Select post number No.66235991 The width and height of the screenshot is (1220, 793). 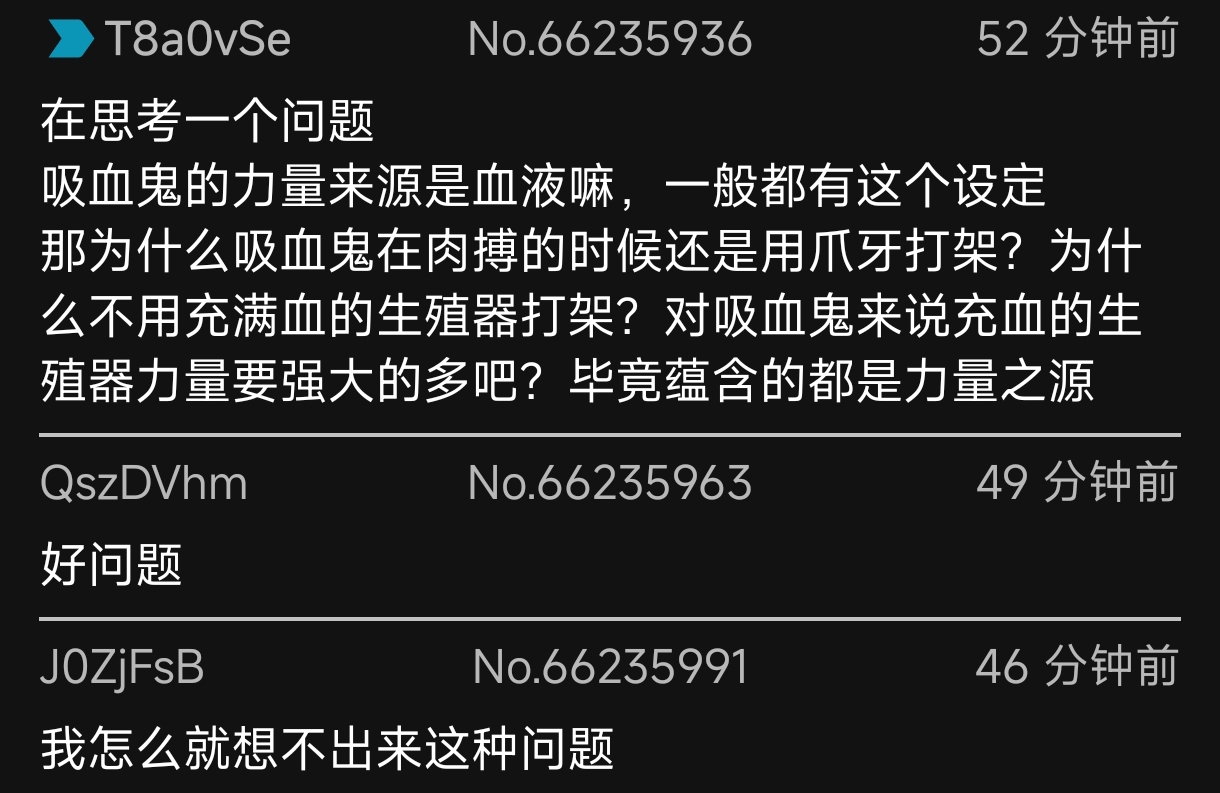click(610, 668)
